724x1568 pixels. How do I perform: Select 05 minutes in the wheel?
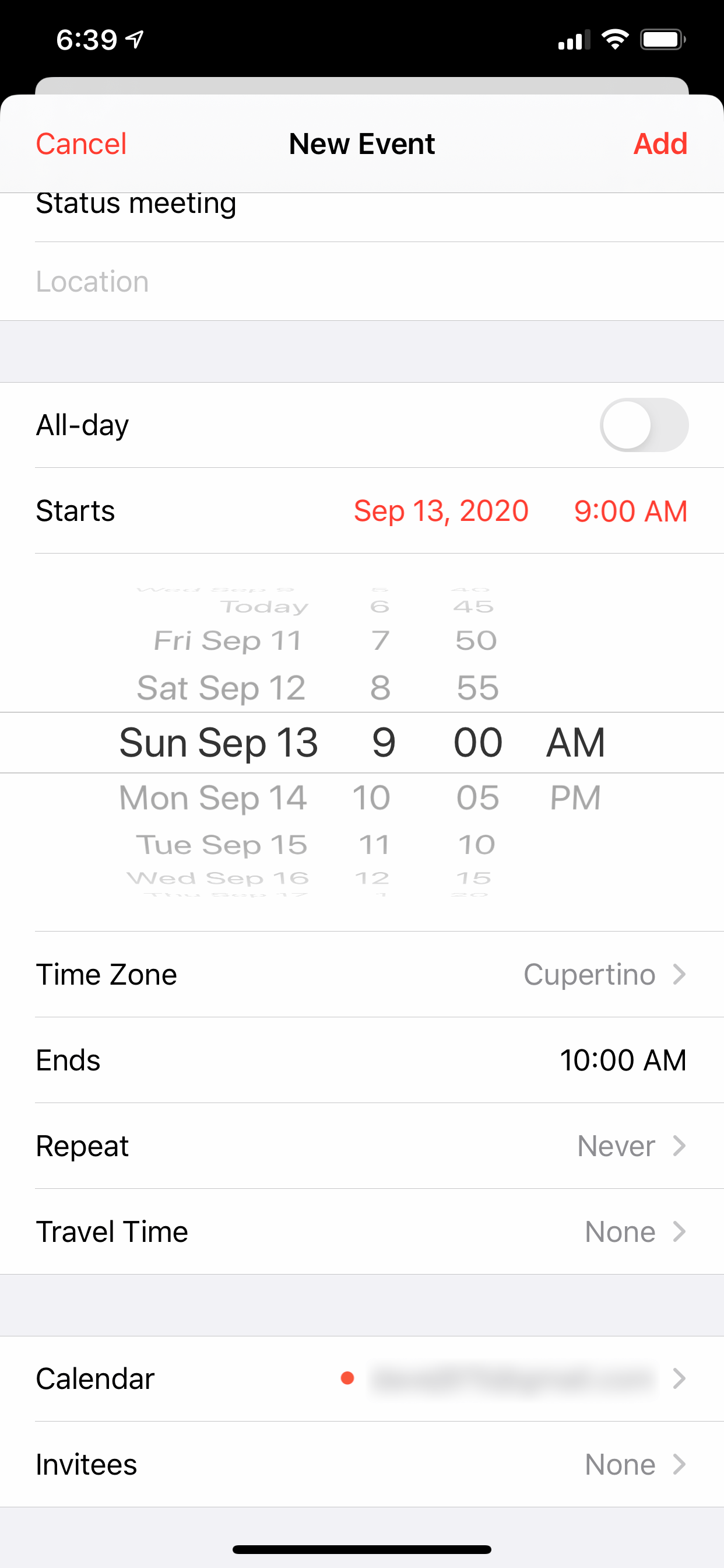[x=477, y=797]
